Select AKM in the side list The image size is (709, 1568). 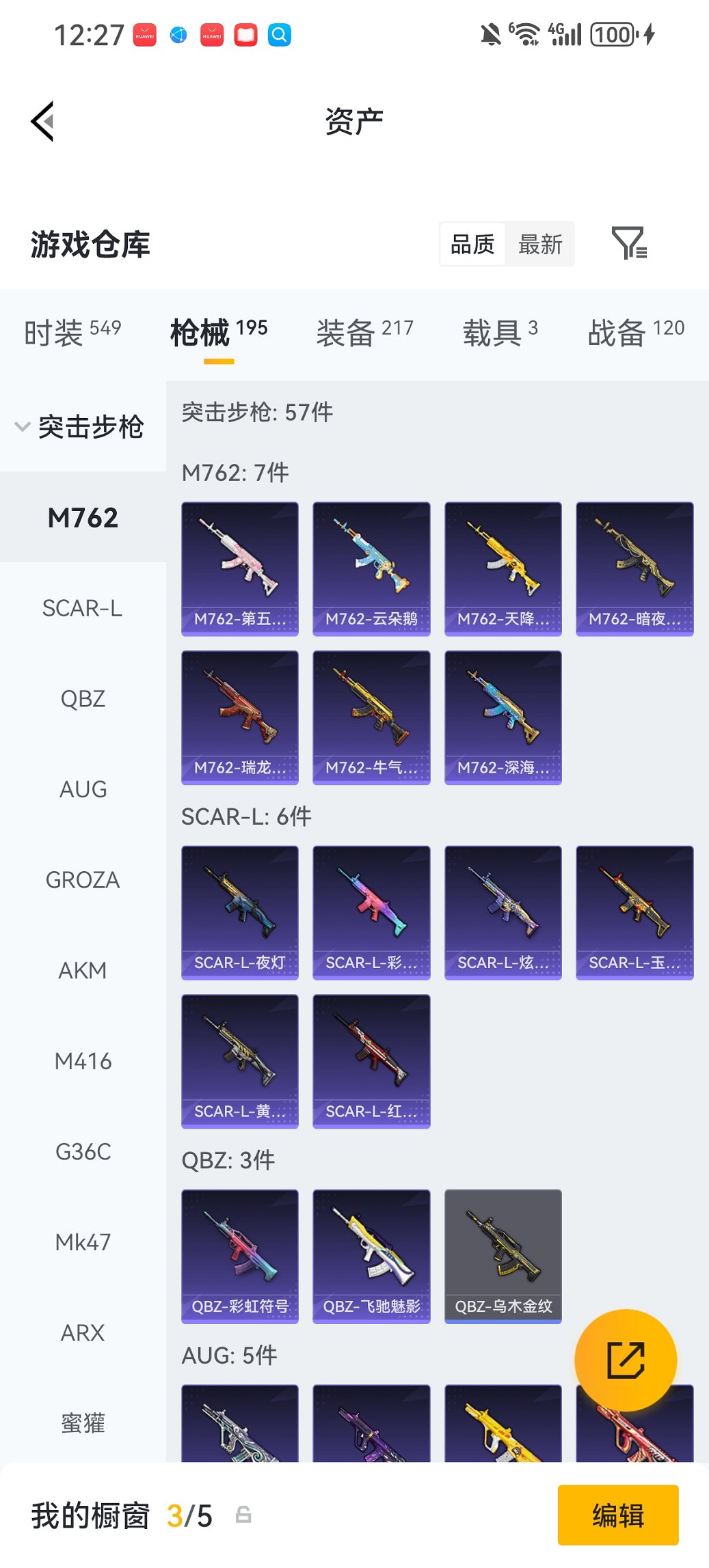83,970
